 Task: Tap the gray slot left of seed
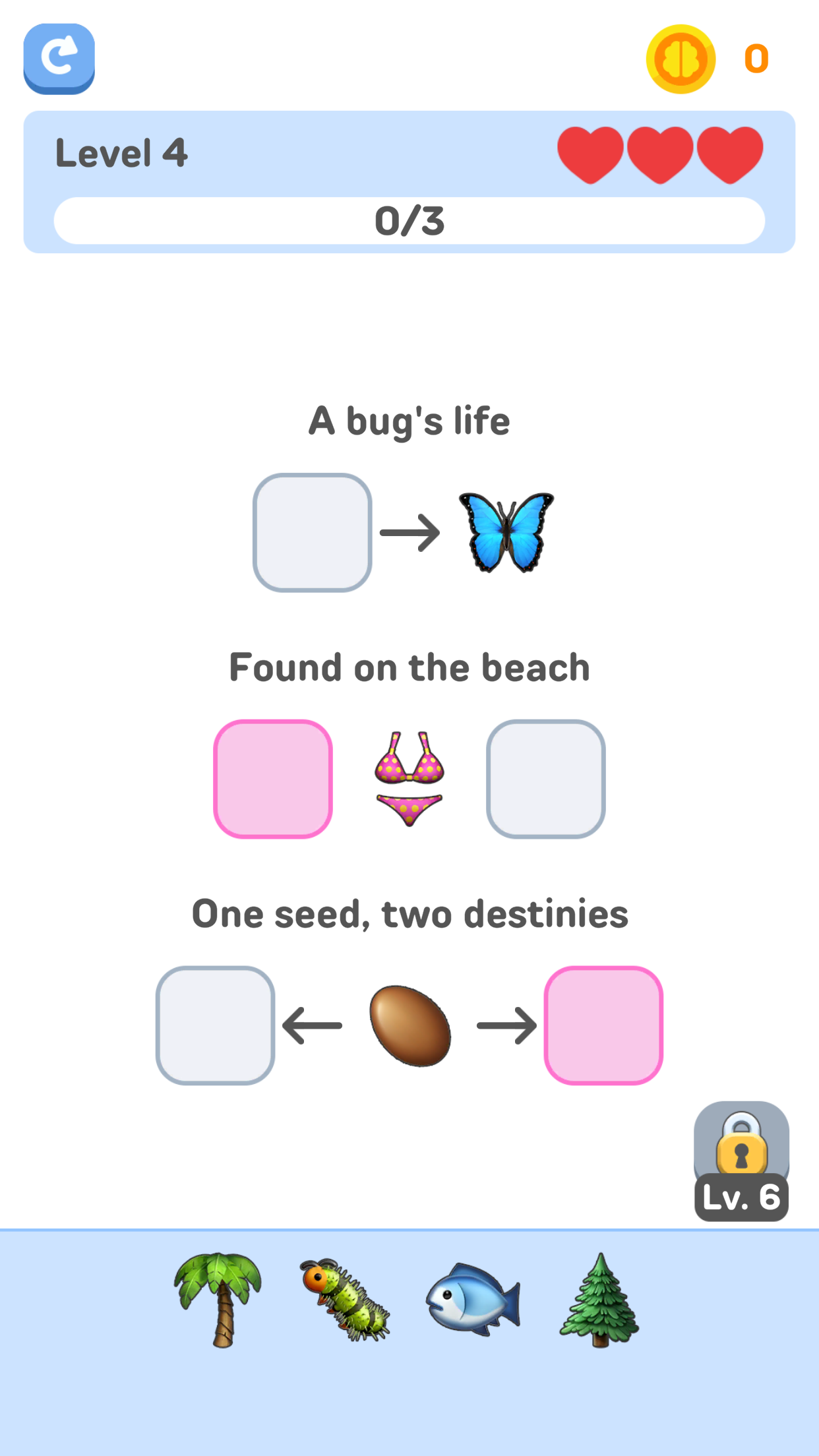pos(216,1025)
